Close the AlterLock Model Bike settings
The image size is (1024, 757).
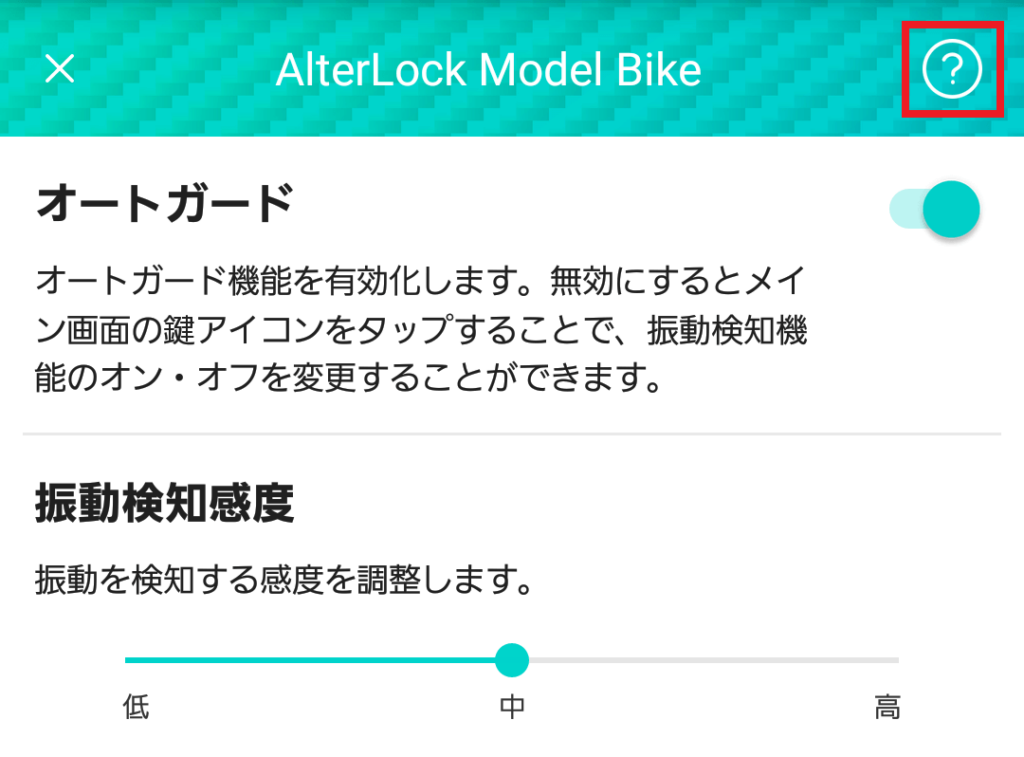[x=61, y=69]
